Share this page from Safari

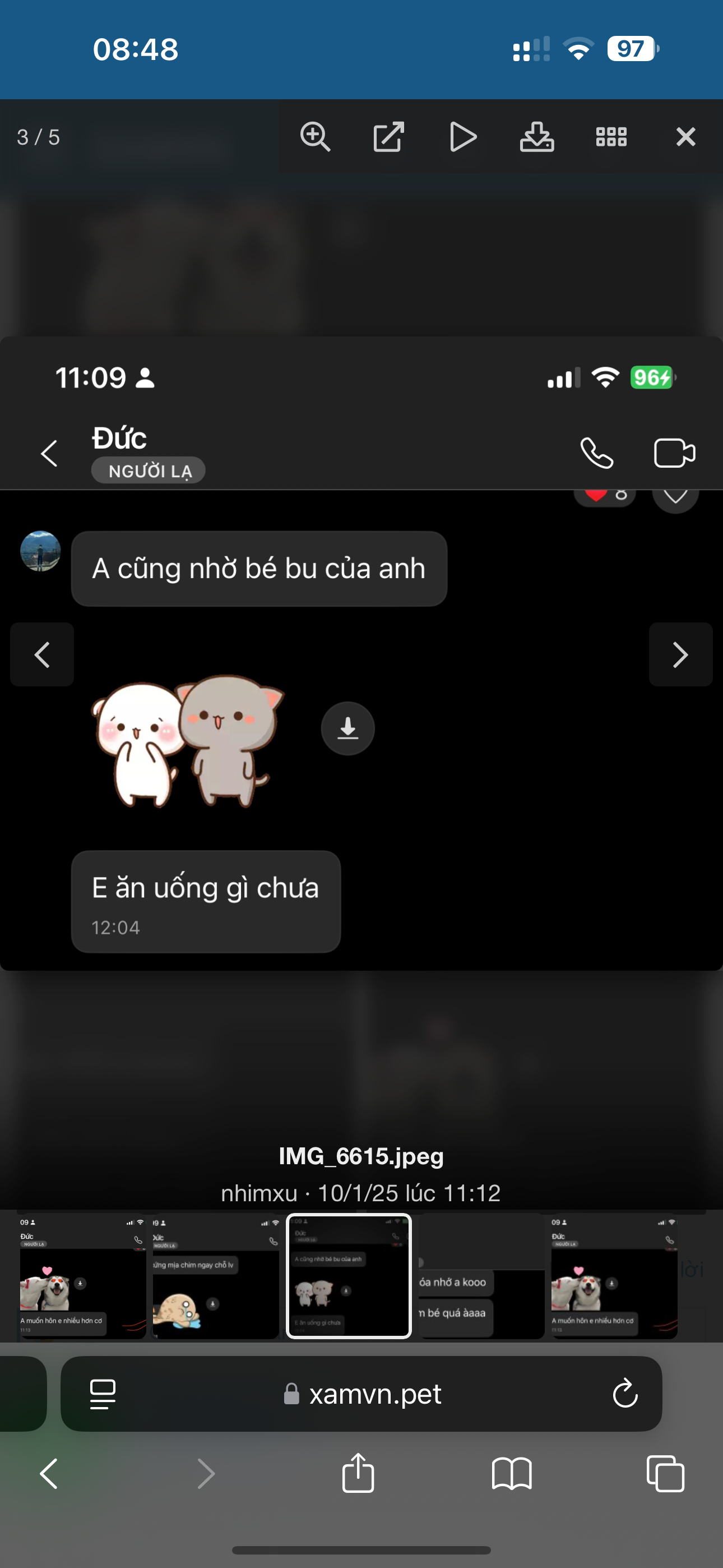pyautogui.click(x=359, y=1473)
